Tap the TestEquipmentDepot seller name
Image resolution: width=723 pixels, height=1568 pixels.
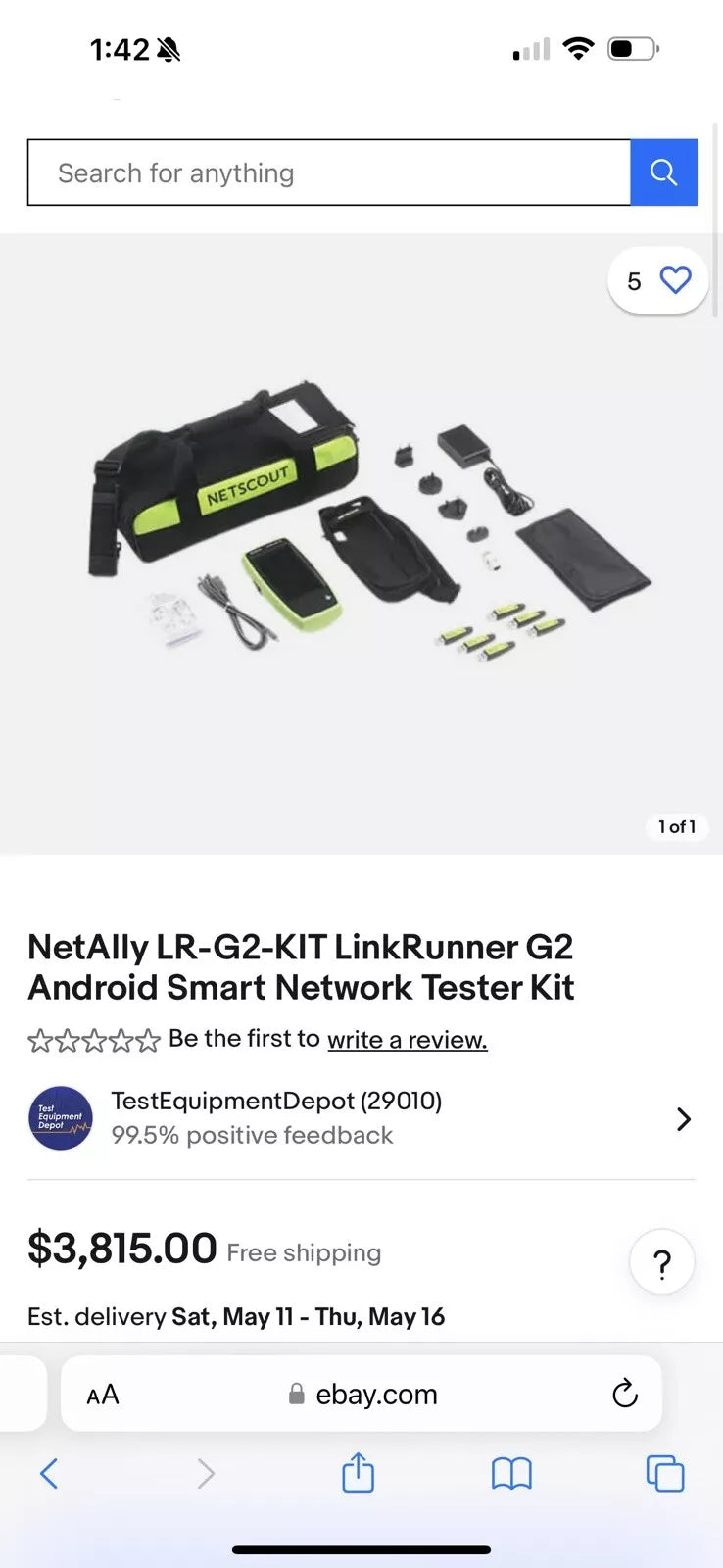coord(277,1101)
